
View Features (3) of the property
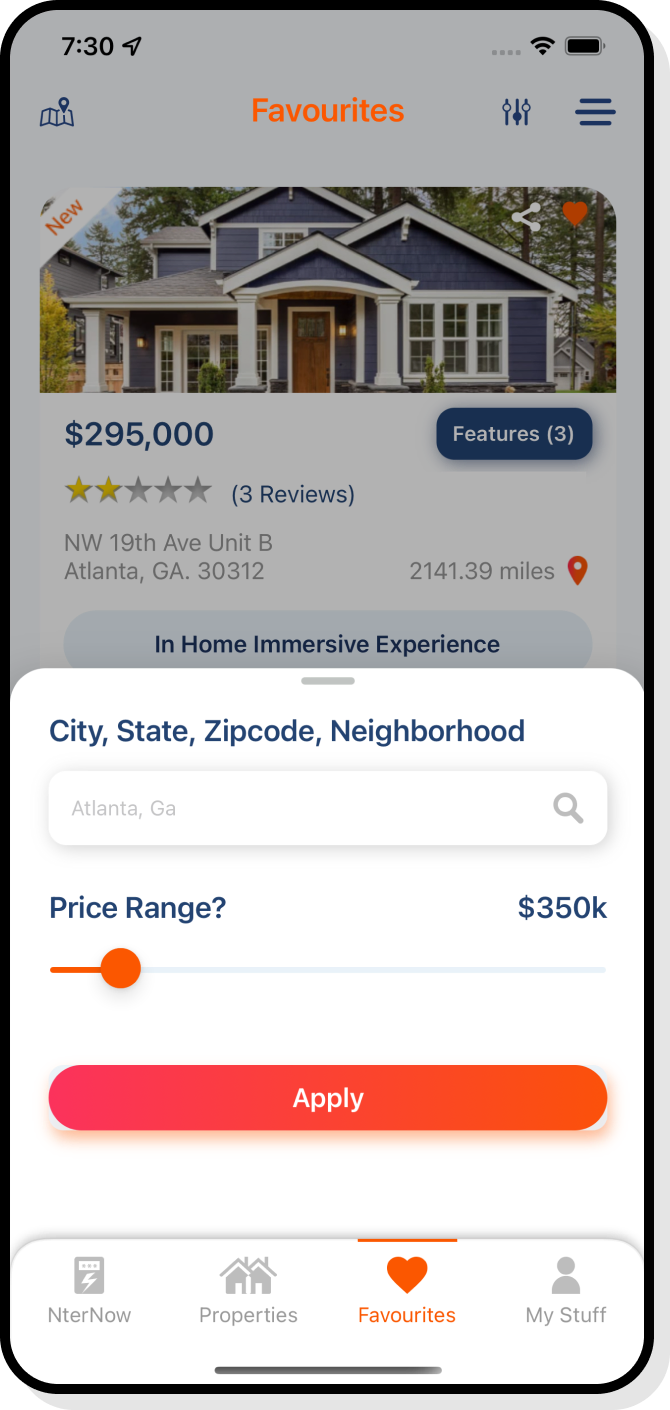pos(514,434)
